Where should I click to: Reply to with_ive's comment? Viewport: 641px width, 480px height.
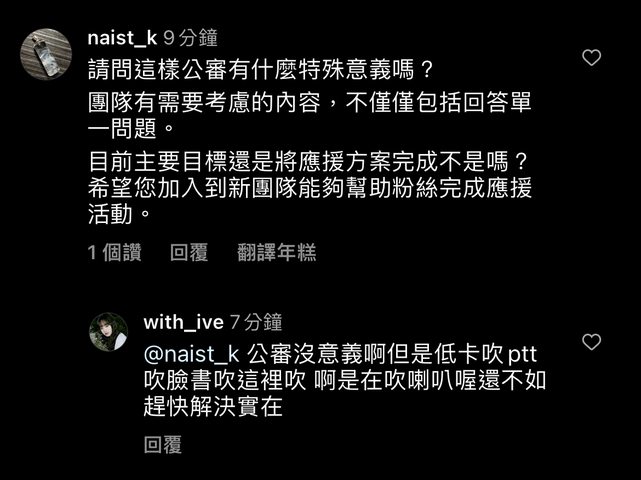(163, 444)
